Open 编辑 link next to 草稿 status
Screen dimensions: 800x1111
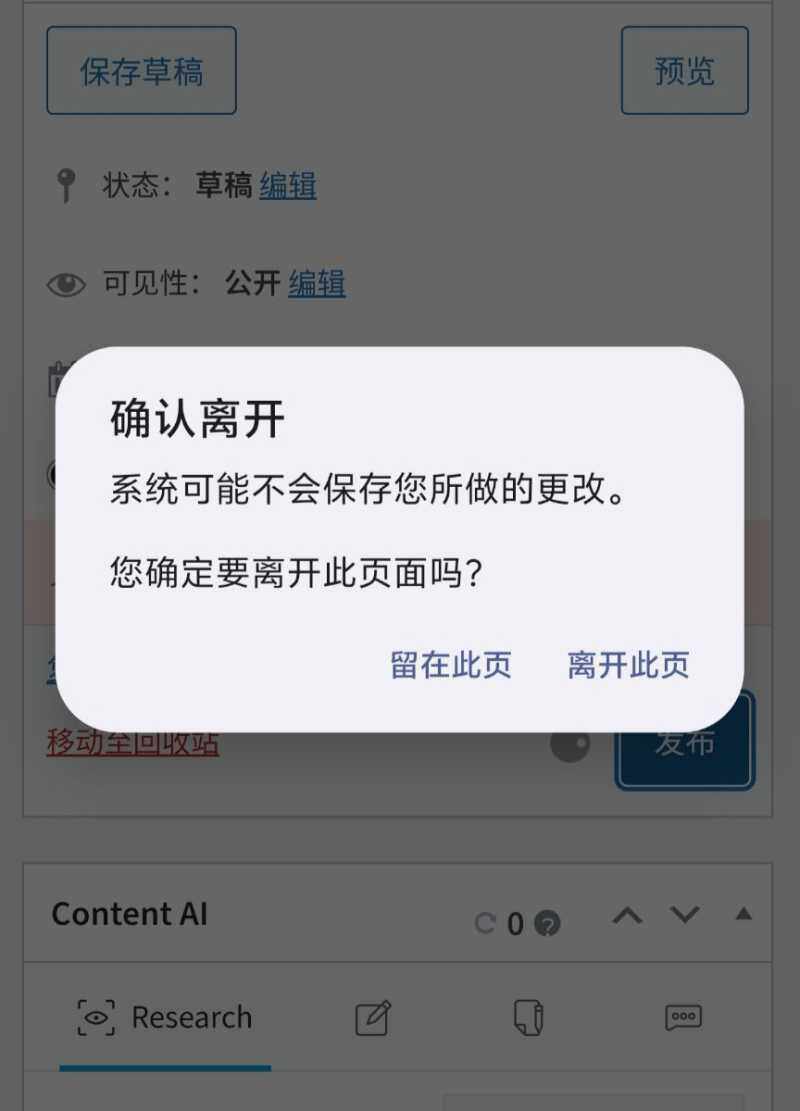[x=288, y=187]
